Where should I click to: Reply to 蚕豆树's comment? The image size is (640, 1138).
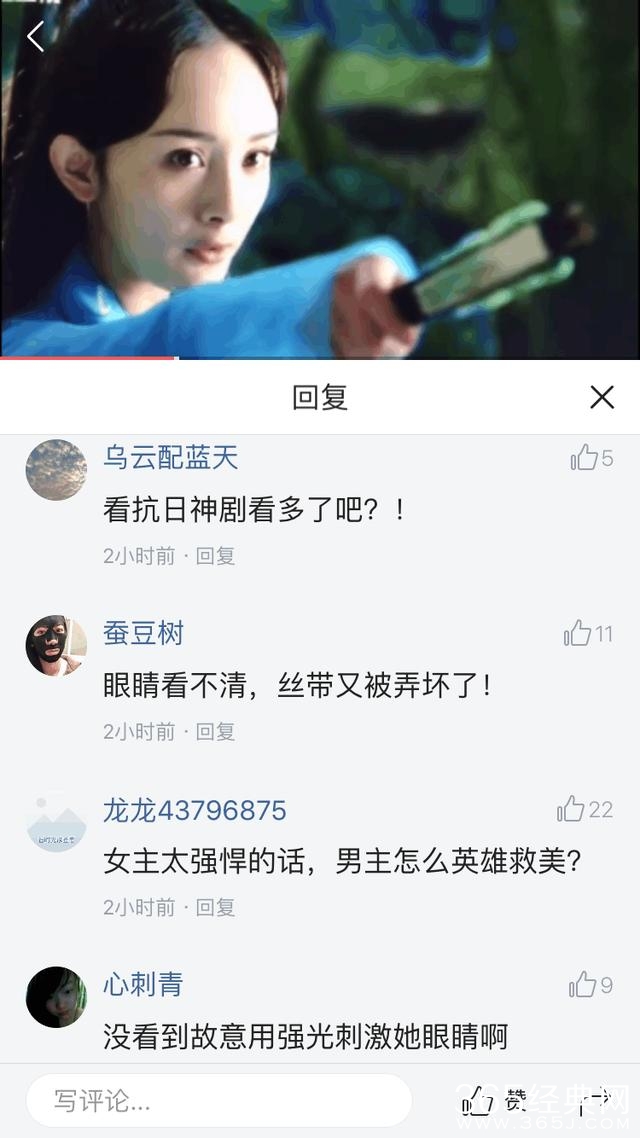coord(215,732)
